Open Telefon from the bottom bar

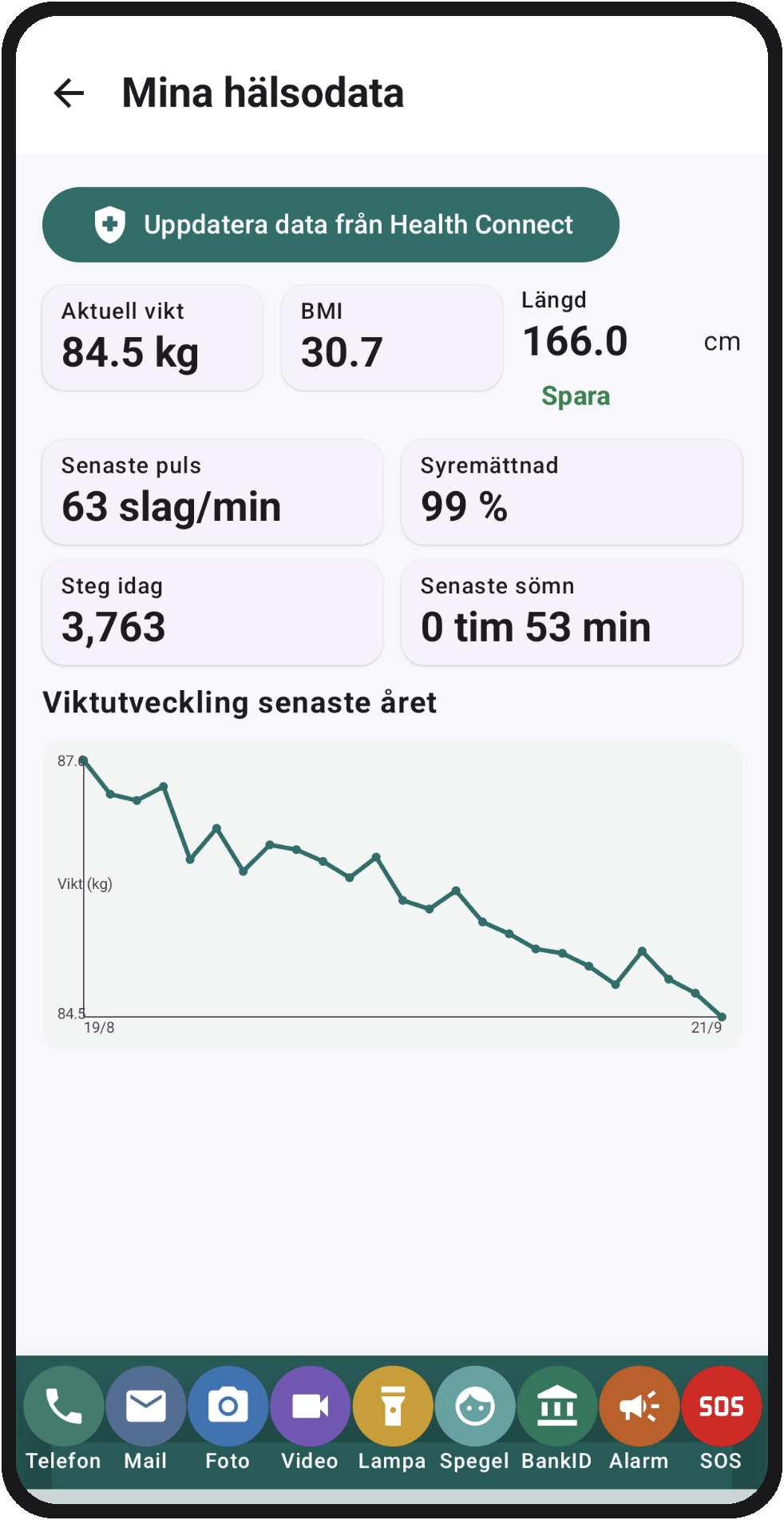[64, 1419]
